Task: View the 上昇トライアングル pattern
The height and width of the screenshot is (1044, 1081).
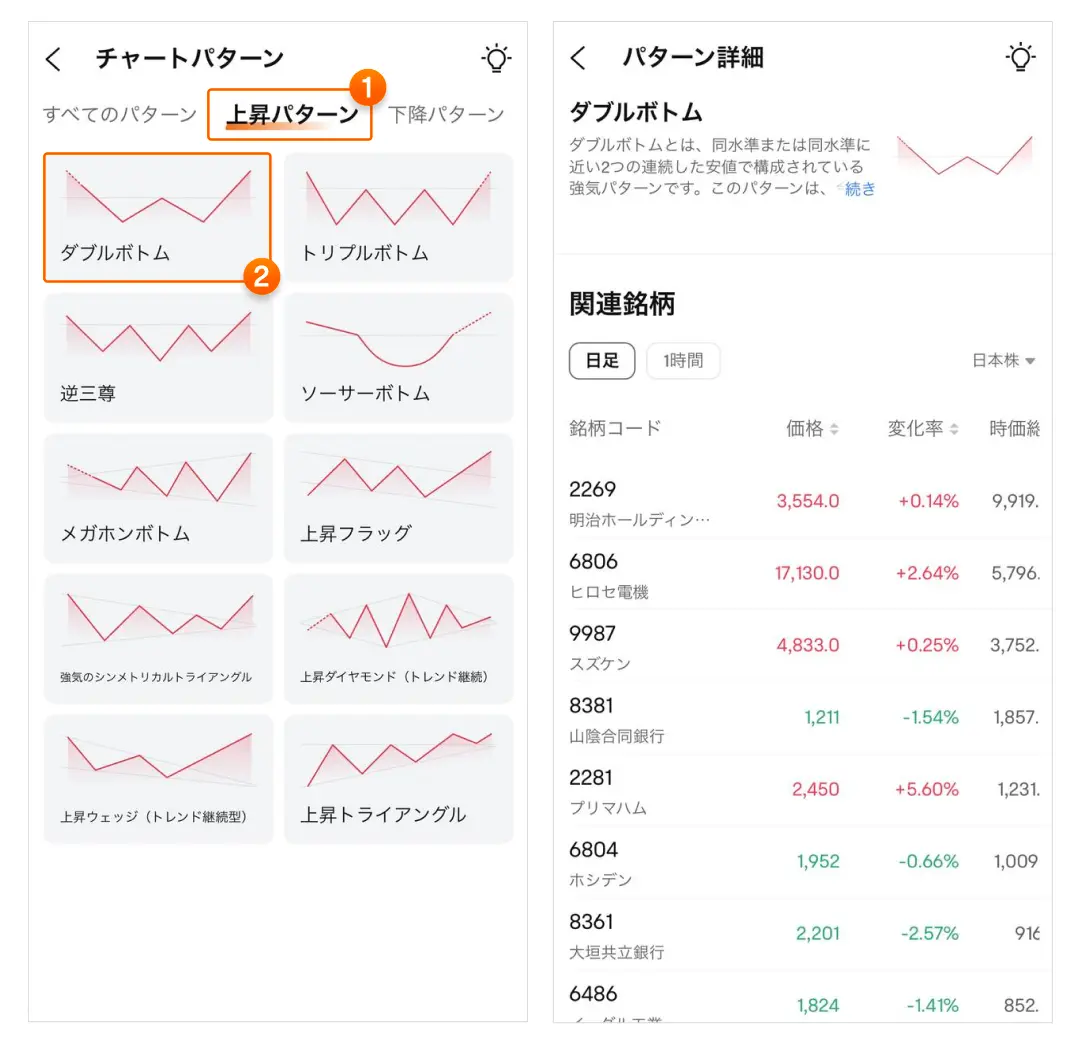Action: [398, 778]
